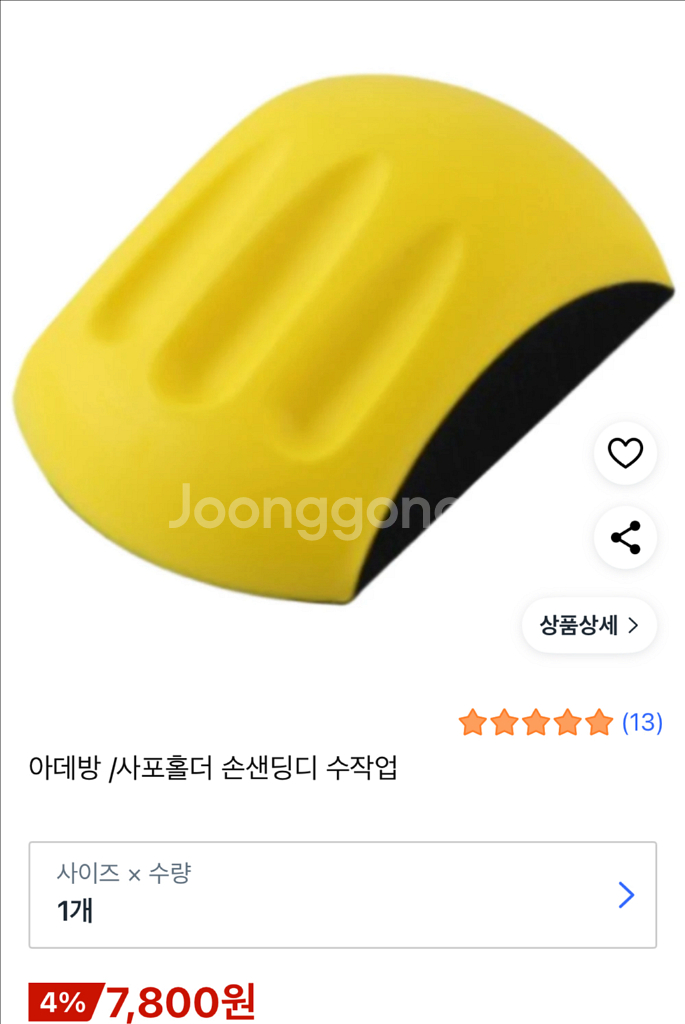This screenshot has height=1024, width=685.
Task: Open the 사이즈 × 수량 option selector
Action: (x=342, y=894)
